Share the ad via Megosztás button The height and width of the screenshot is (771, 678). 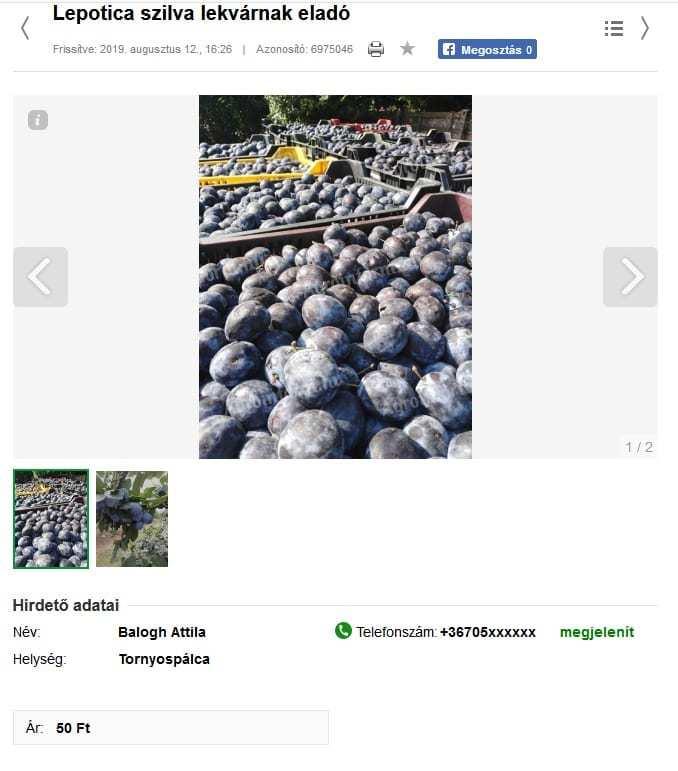(487, 49)
